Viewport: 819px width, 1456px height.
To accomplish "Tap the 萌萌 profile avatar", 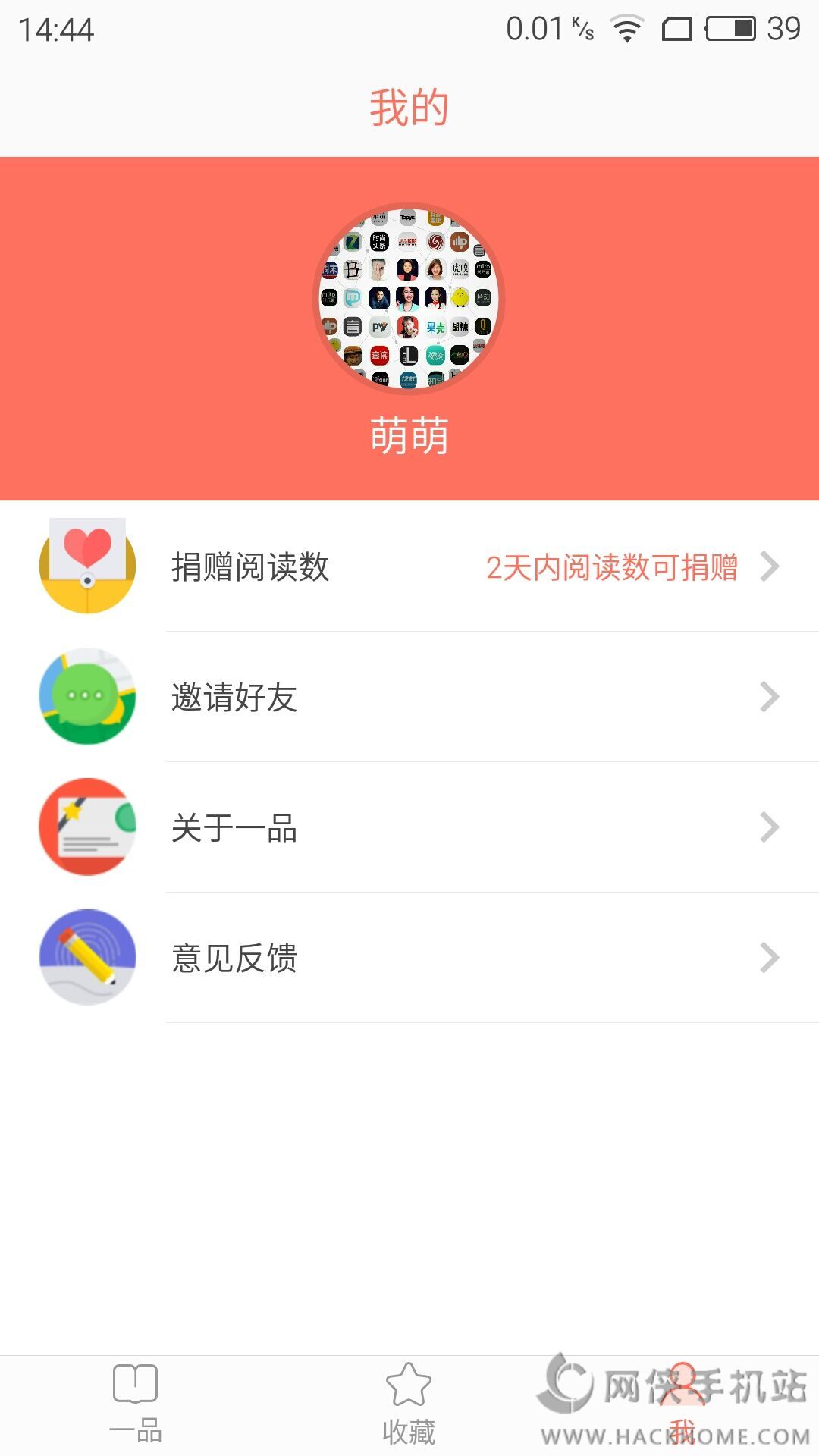I will (409, 298).
